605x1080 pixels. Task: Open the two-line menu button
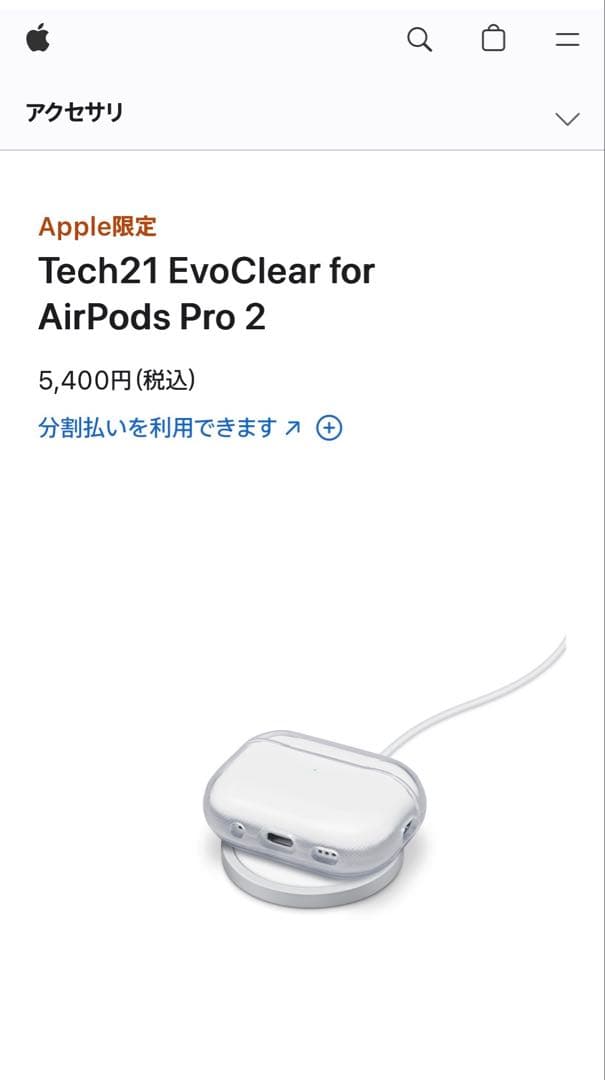tap(567, 40)
